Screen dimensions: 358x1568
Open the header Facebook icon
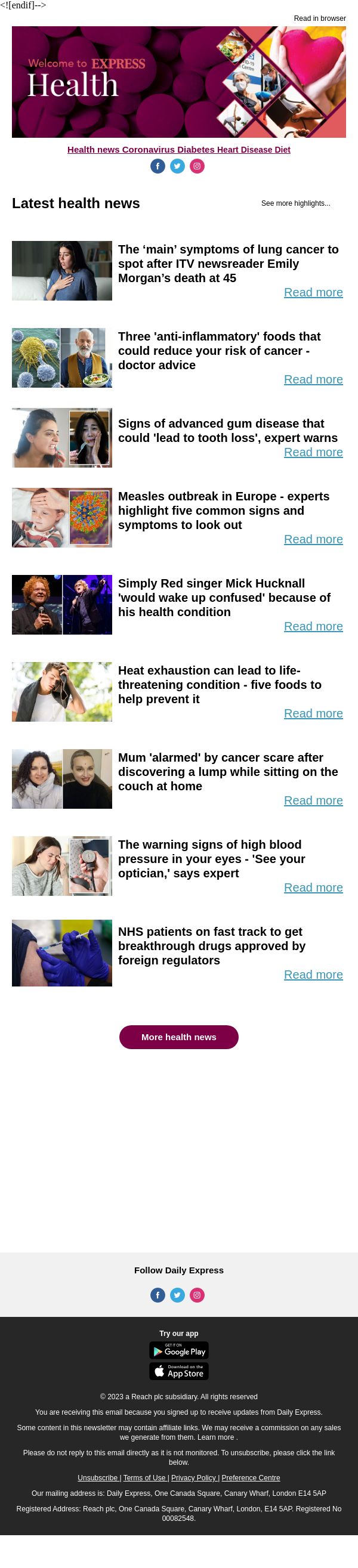158,166
